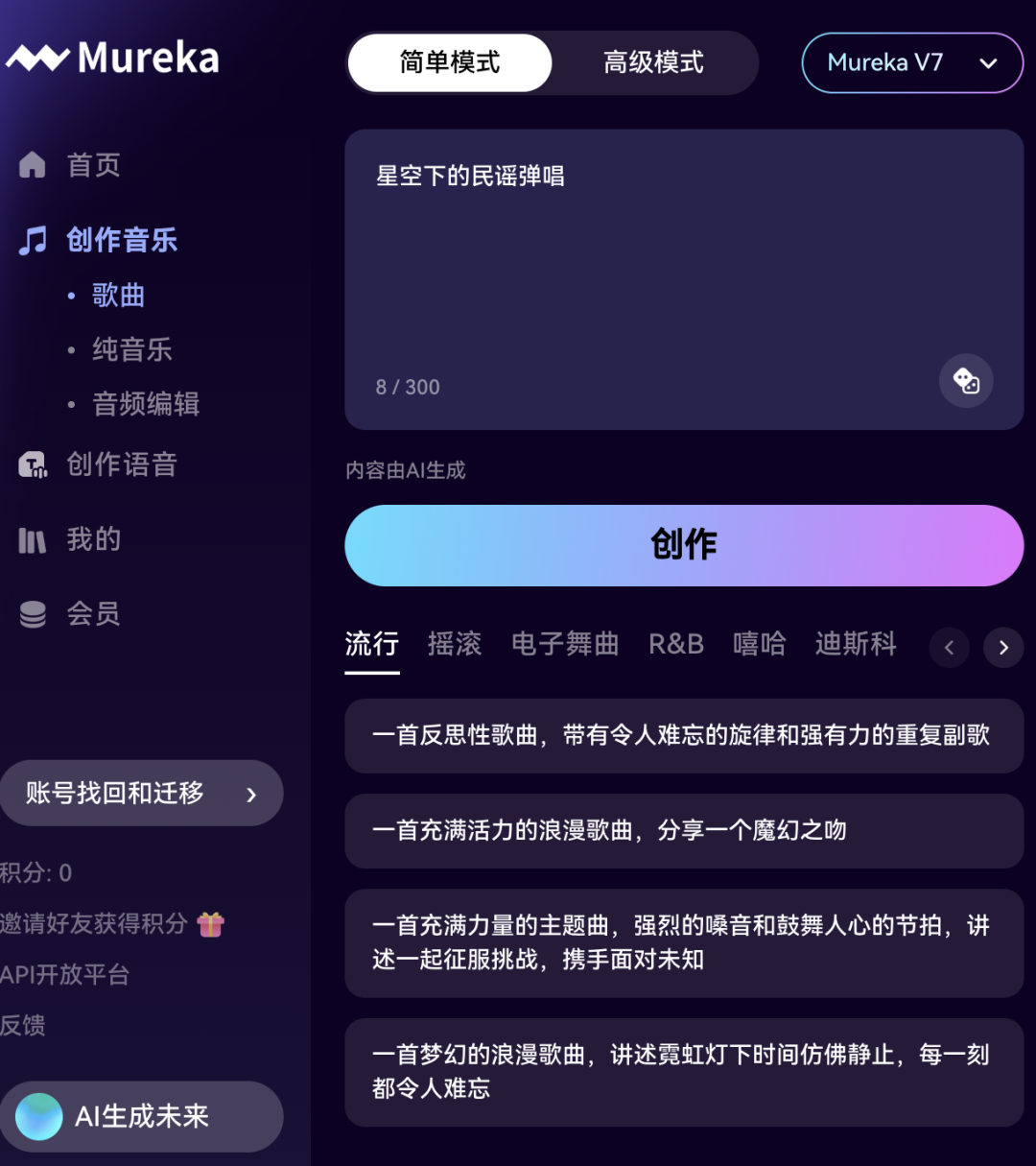Screen dimensions: 1036x1166
Task: Open the AI生成未来 profile button
Action: tap(141, 1116)
